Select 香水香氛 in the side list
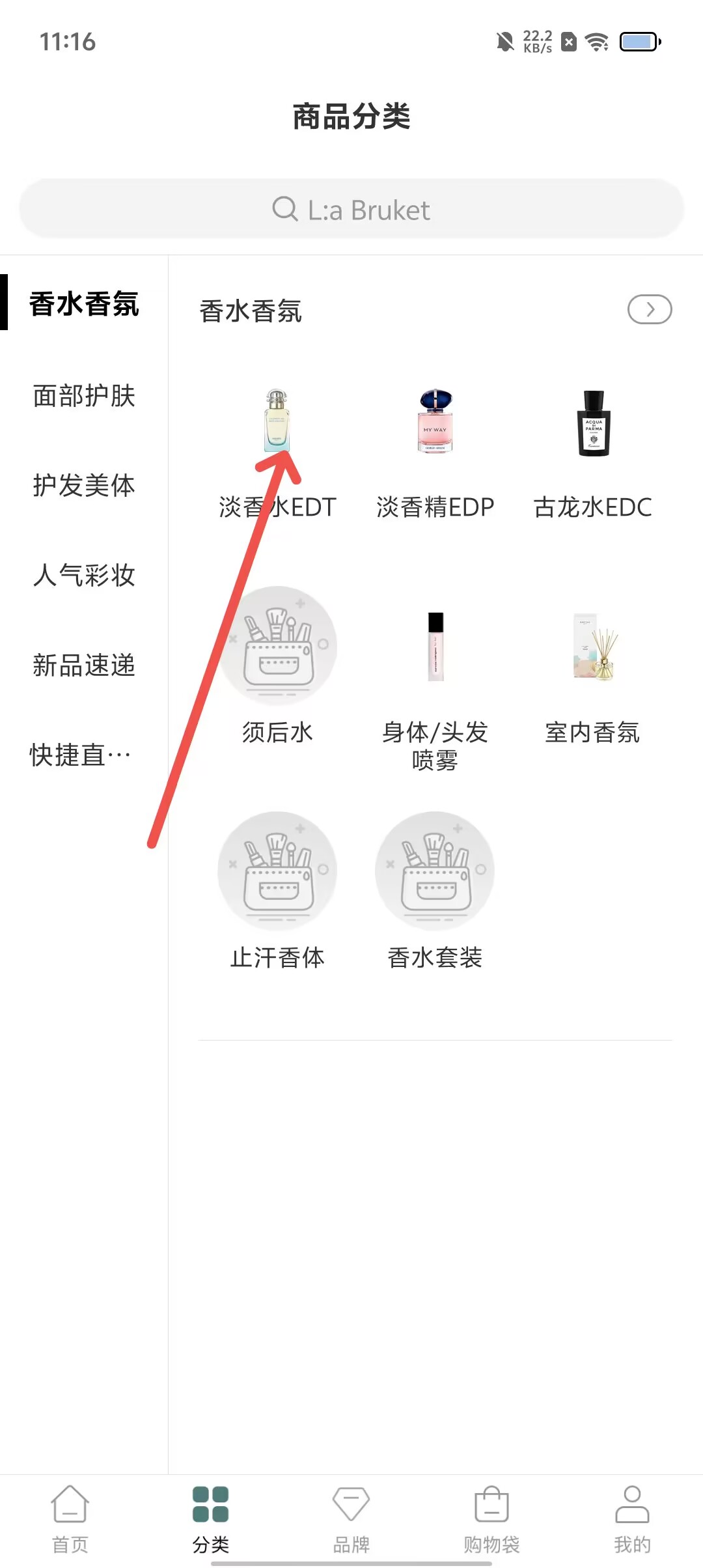Screen dimensions: 703x1568 (84, 304)
